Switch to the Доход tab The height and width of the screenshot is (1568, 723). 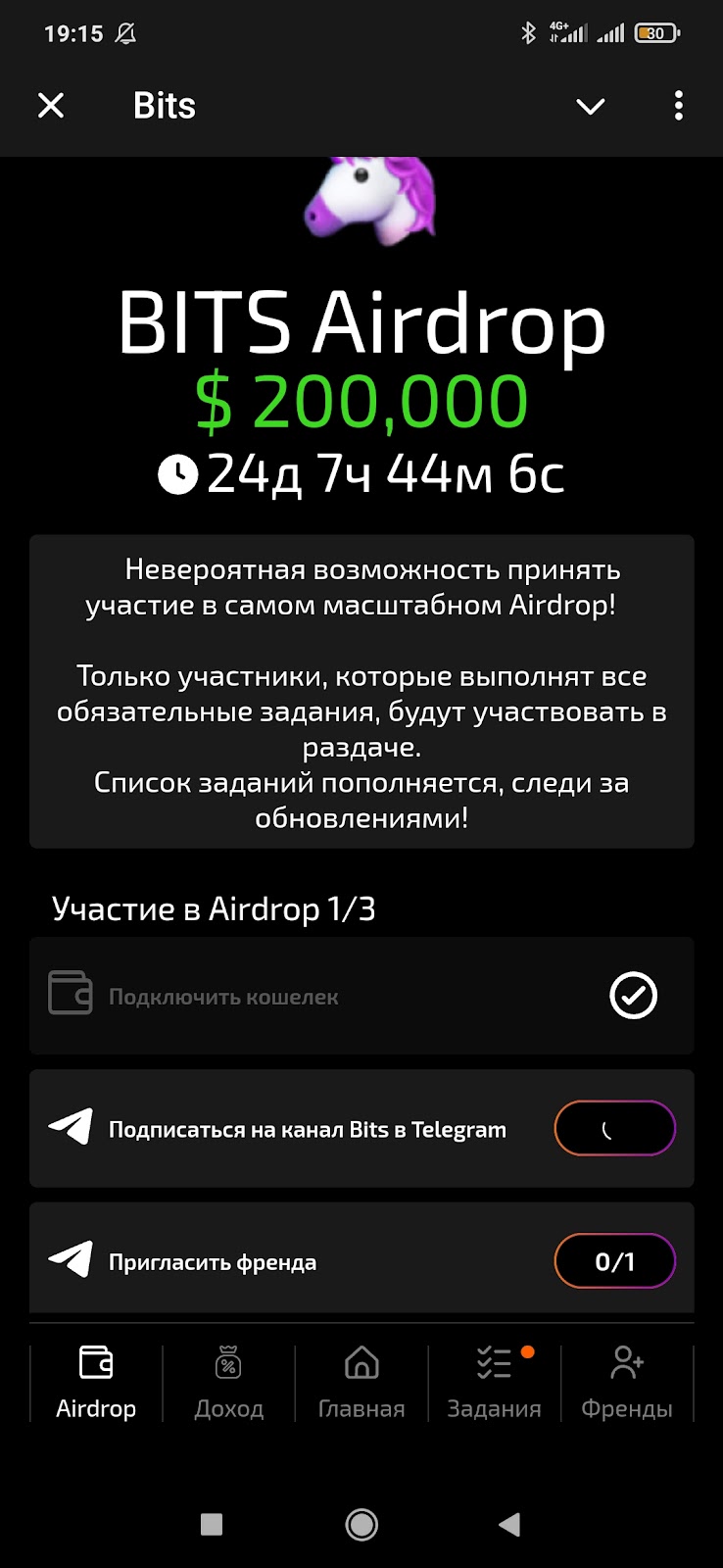pyautogui.click(x=228, y=1382)
